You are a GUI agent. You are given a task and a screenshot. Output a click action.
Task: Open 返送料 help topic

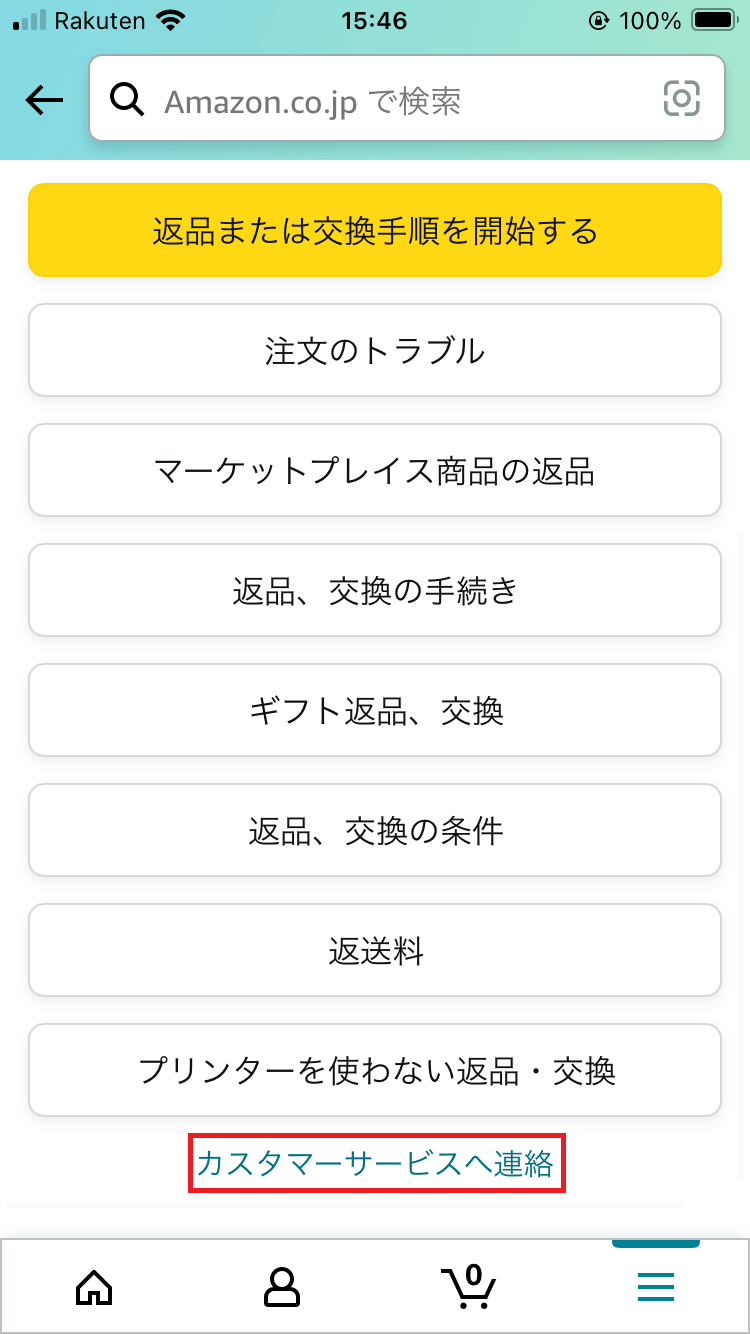pyautogui.click(x=375, y=950)
